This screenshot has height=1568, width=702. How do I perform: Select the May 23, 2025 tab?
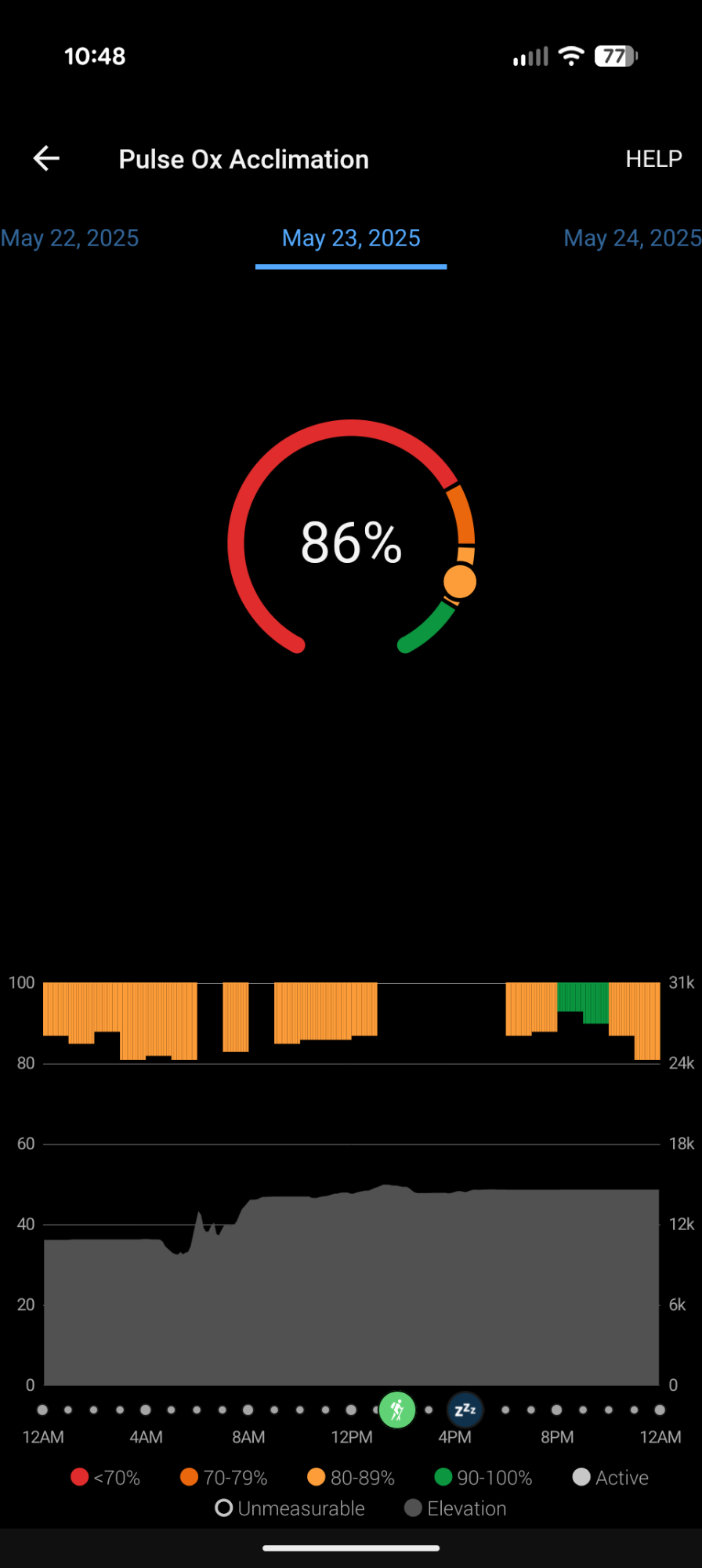(351, 238)
